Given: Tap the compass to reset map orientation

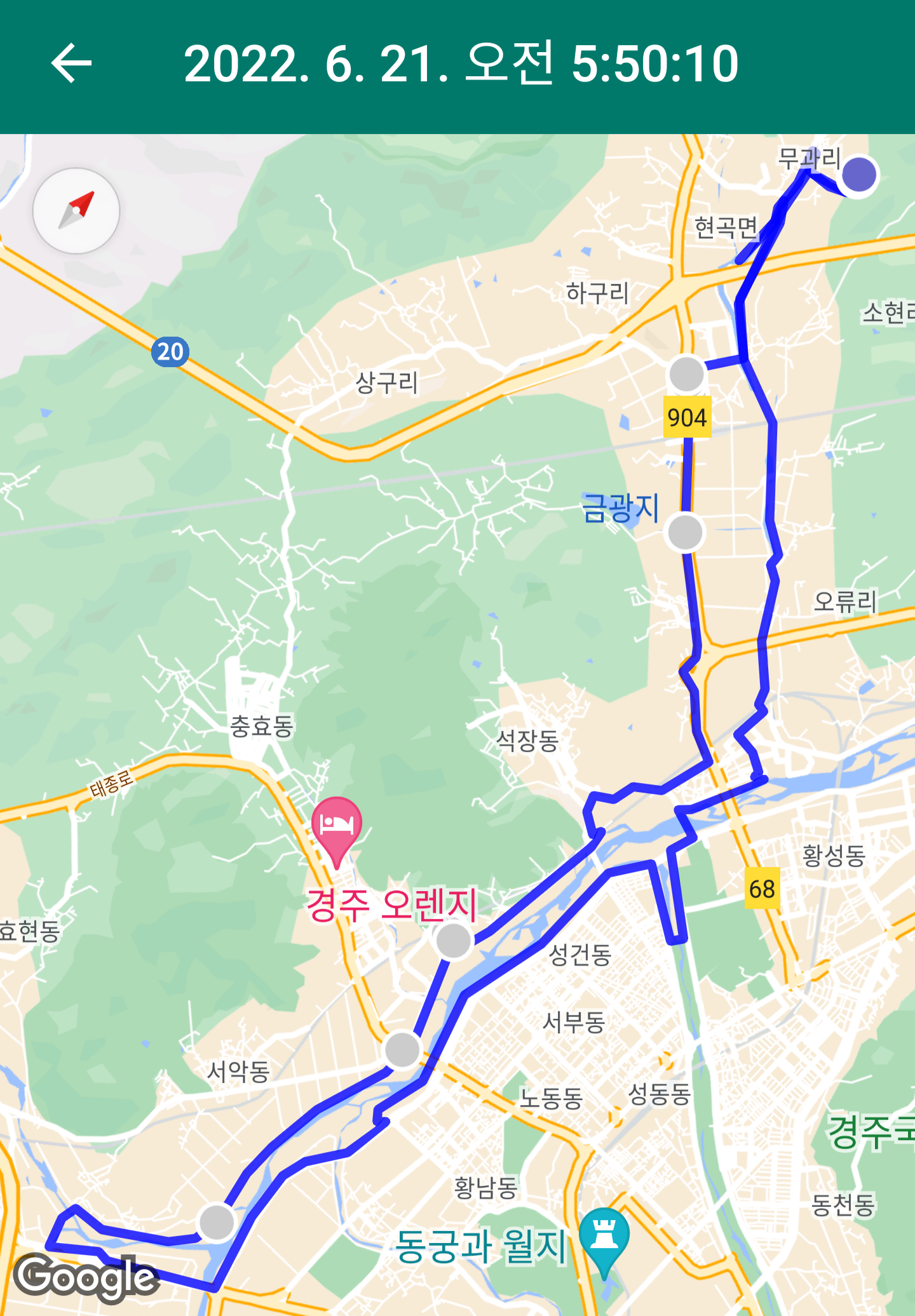Looking at the screenshot, I should point(76,211).
